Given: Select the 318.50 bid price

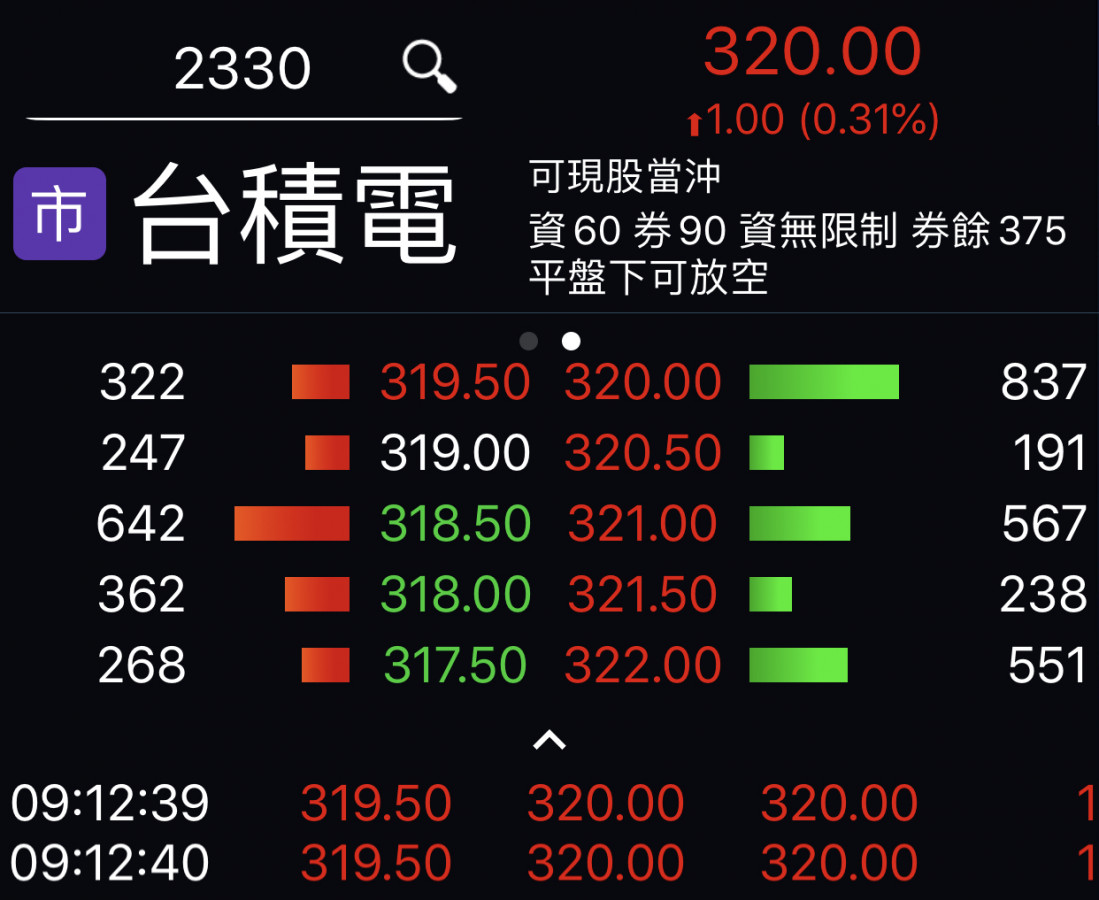Looking at the screenshot, I should [x=455, y=524].
